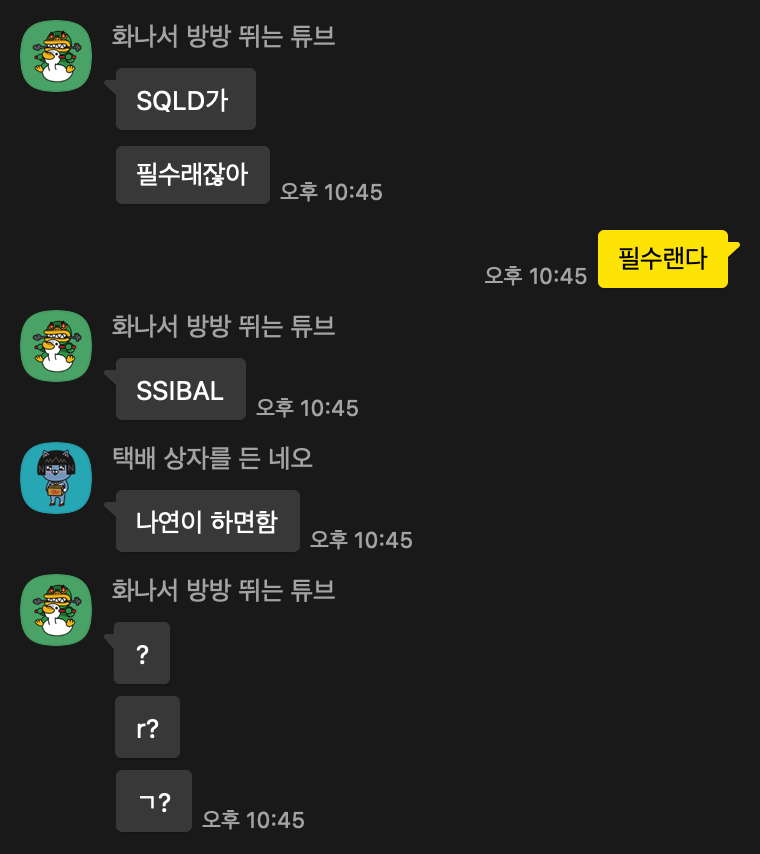Click timestamp beside 나연이 하면함 message
The width and height of the screenshot is (760, 854).
click(x=361, y=537)
